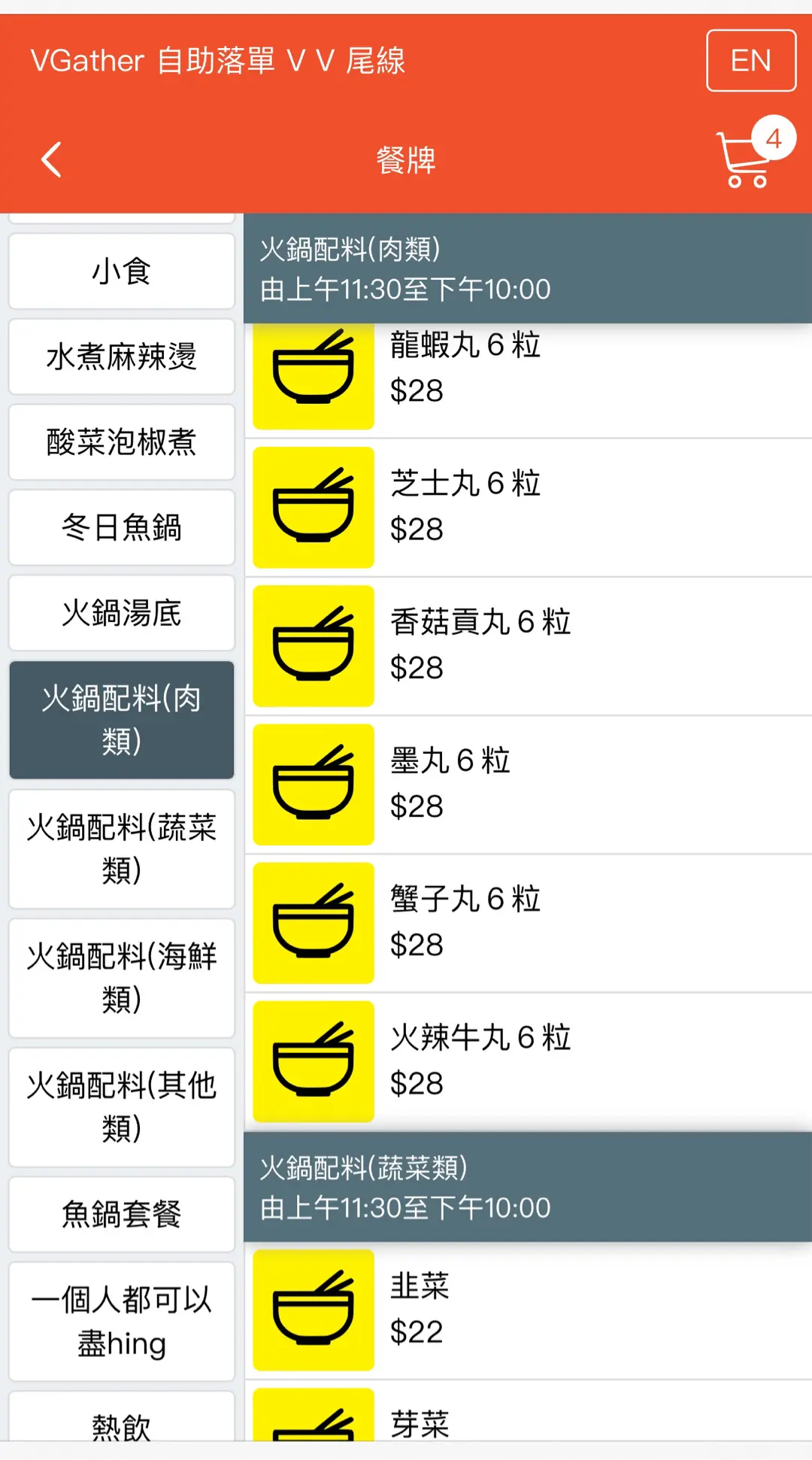812x1460 pixels.
Task: Open the 酸菜泡椒煮 category
Action: pyautogui.click(x=122, y=442)
